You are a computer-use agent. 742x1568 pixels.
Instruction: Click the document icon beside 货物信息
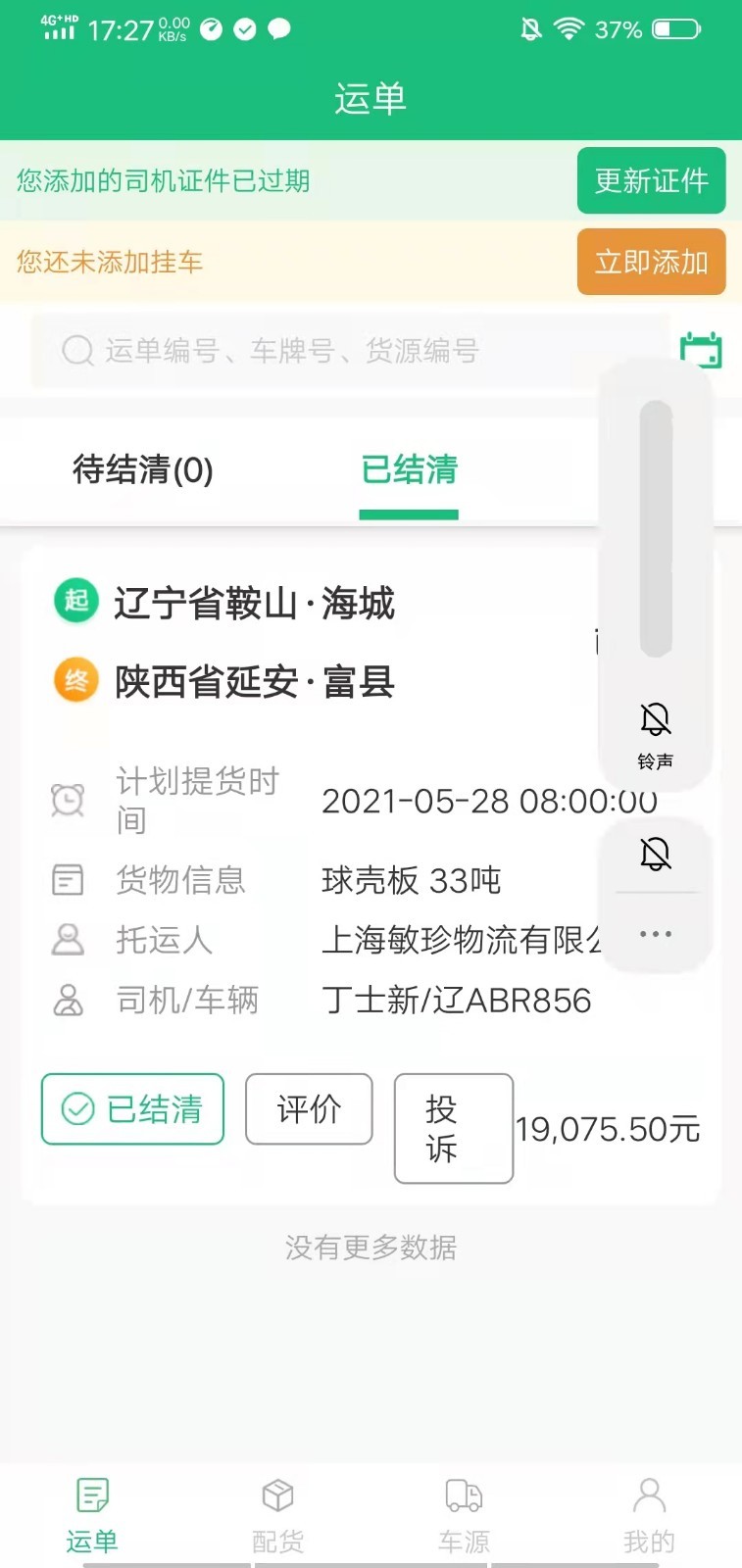(x=68, y=879)
